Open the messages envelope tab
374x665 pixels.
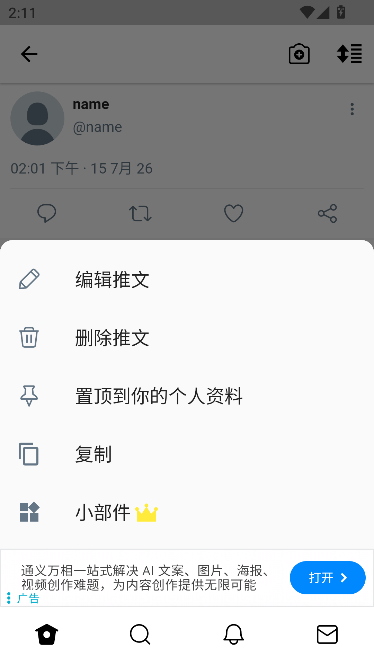click(x=327, y=635)
